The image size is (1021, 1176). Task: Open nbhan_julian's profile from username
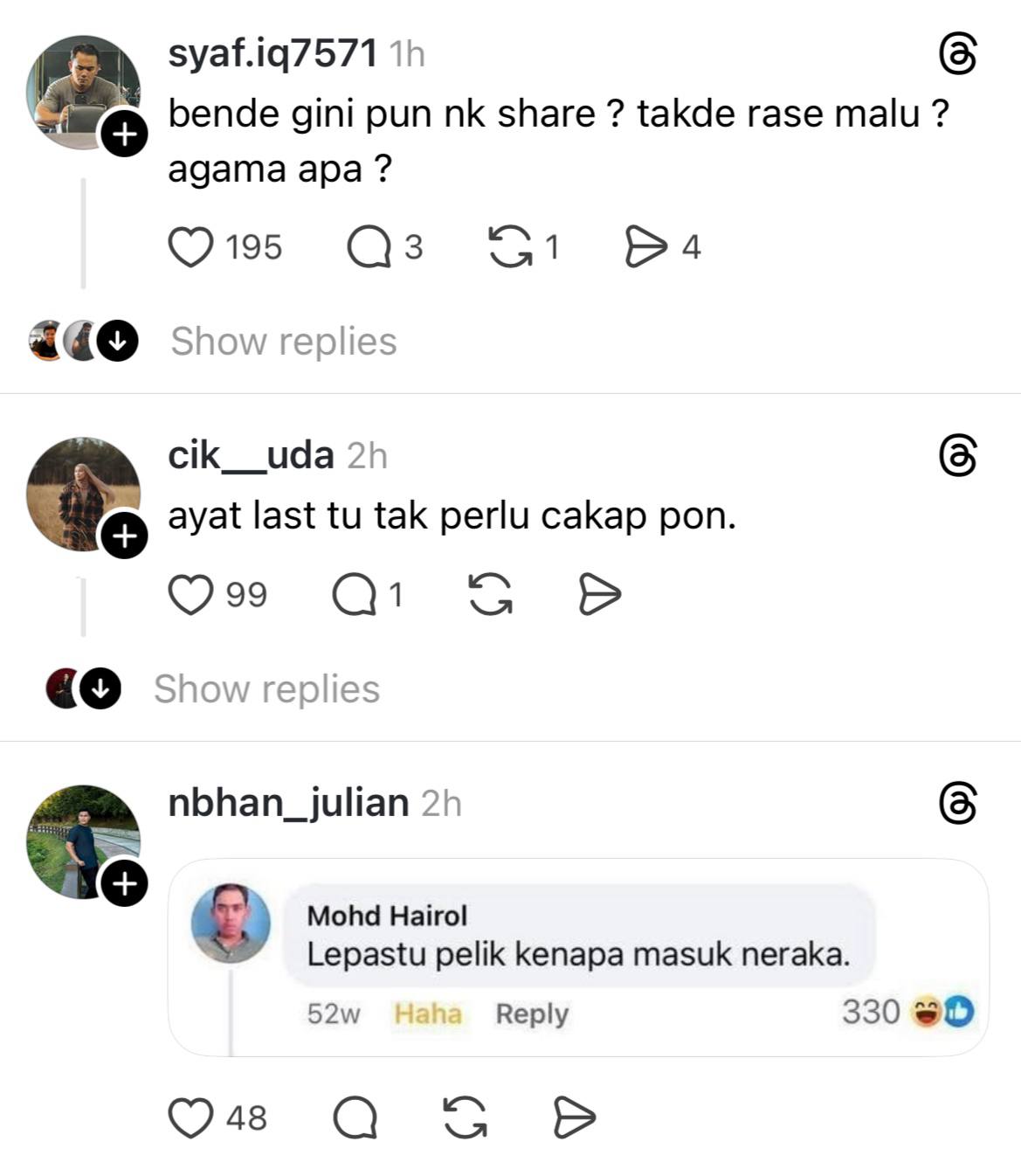click(x=288, y=803)
